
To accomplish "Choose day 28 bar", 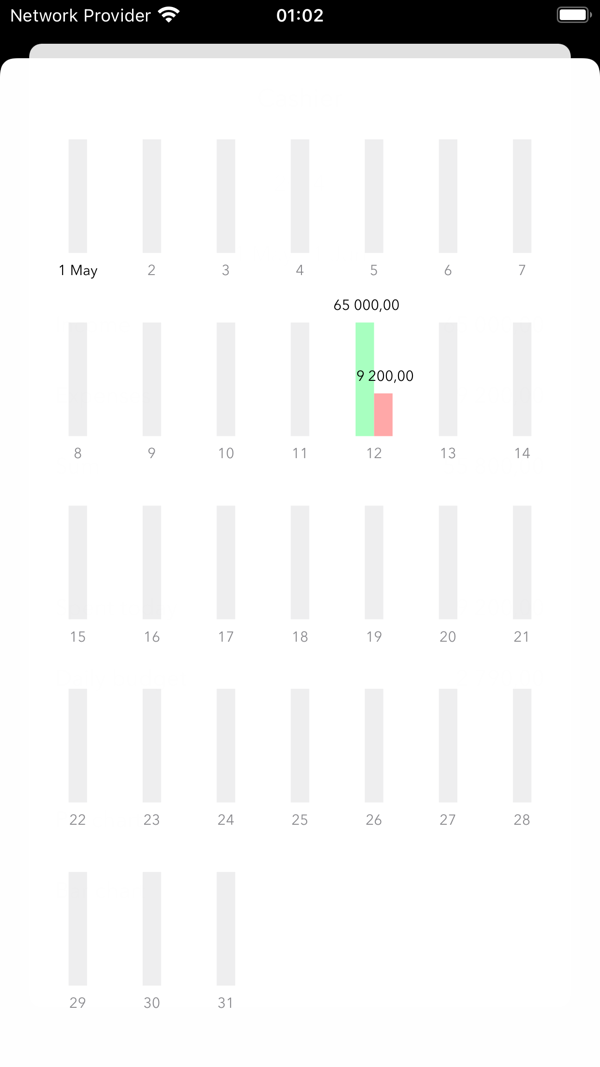I will [x=522, y=746].
